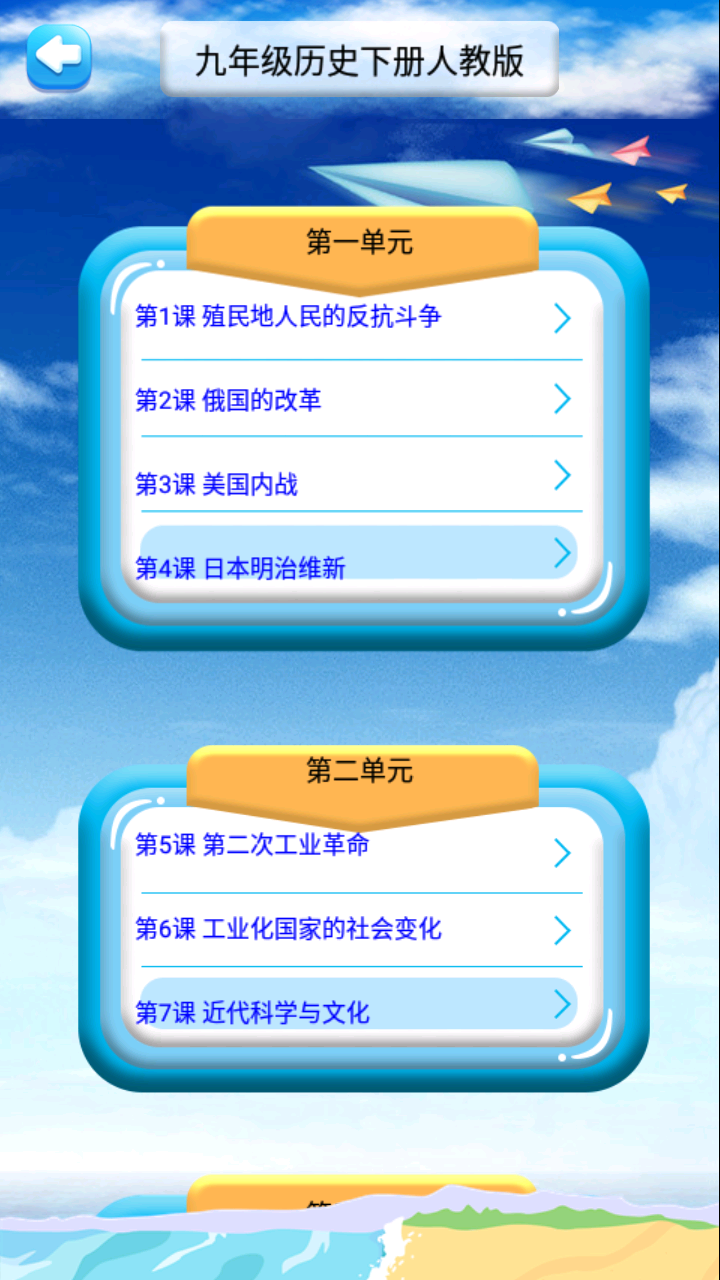Click the 九年级历史下册人教版 title

coord(360,58)
